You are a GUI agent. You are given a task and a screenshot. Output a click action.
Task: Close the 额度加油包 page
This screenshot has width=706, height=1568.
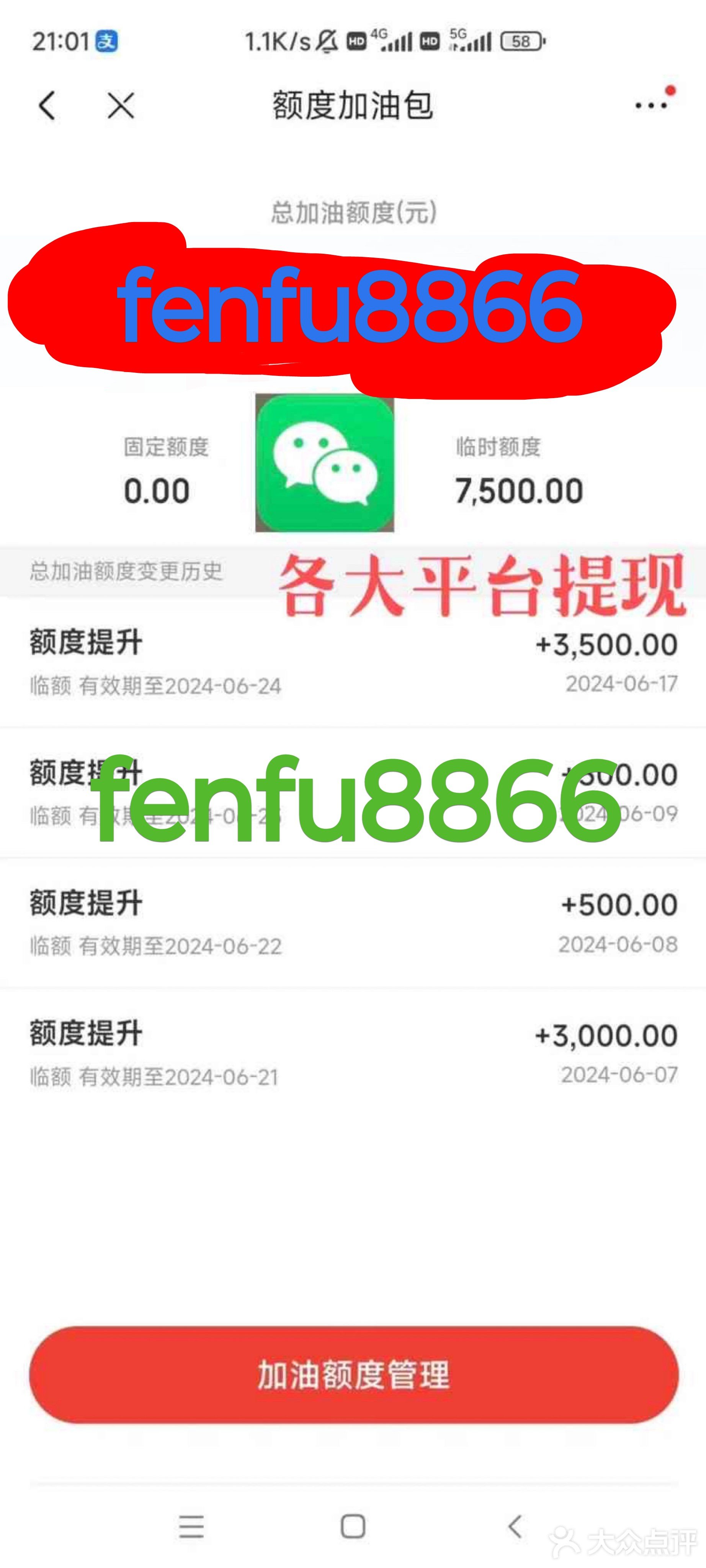tap(121, 106)
